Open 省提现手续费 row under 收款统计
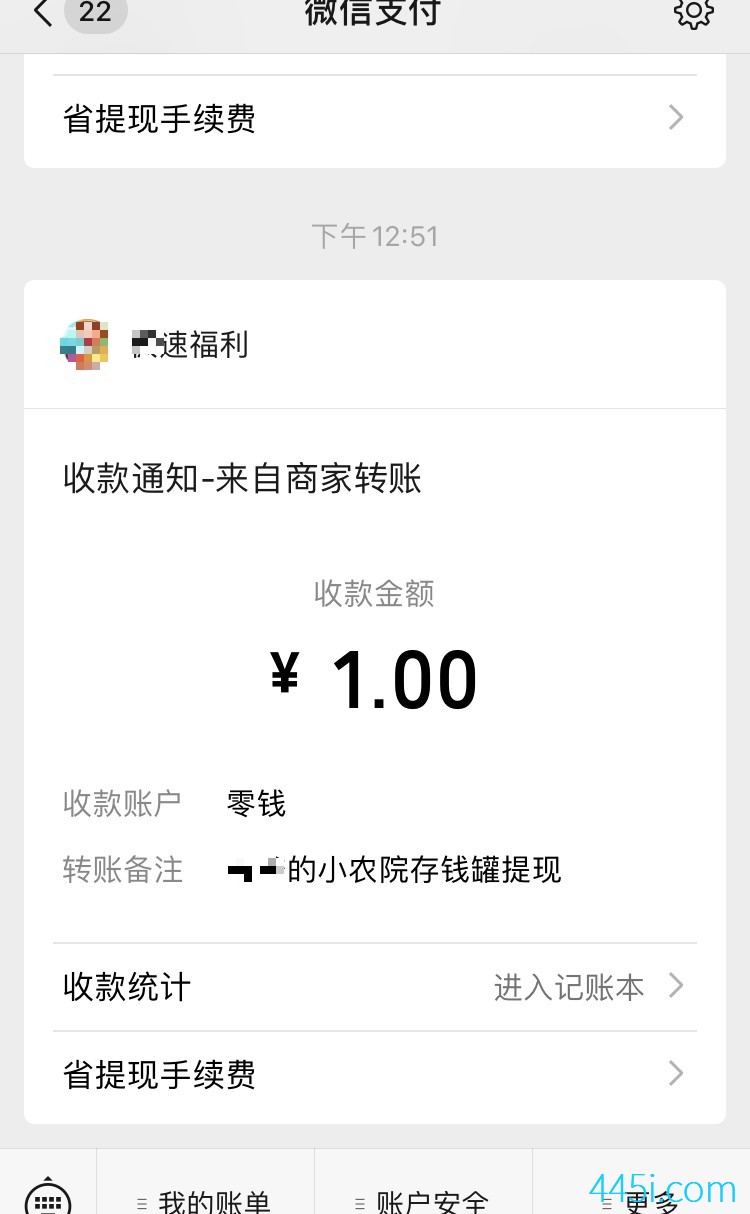The image size is (750, 1214). (x=375, y=1075)
